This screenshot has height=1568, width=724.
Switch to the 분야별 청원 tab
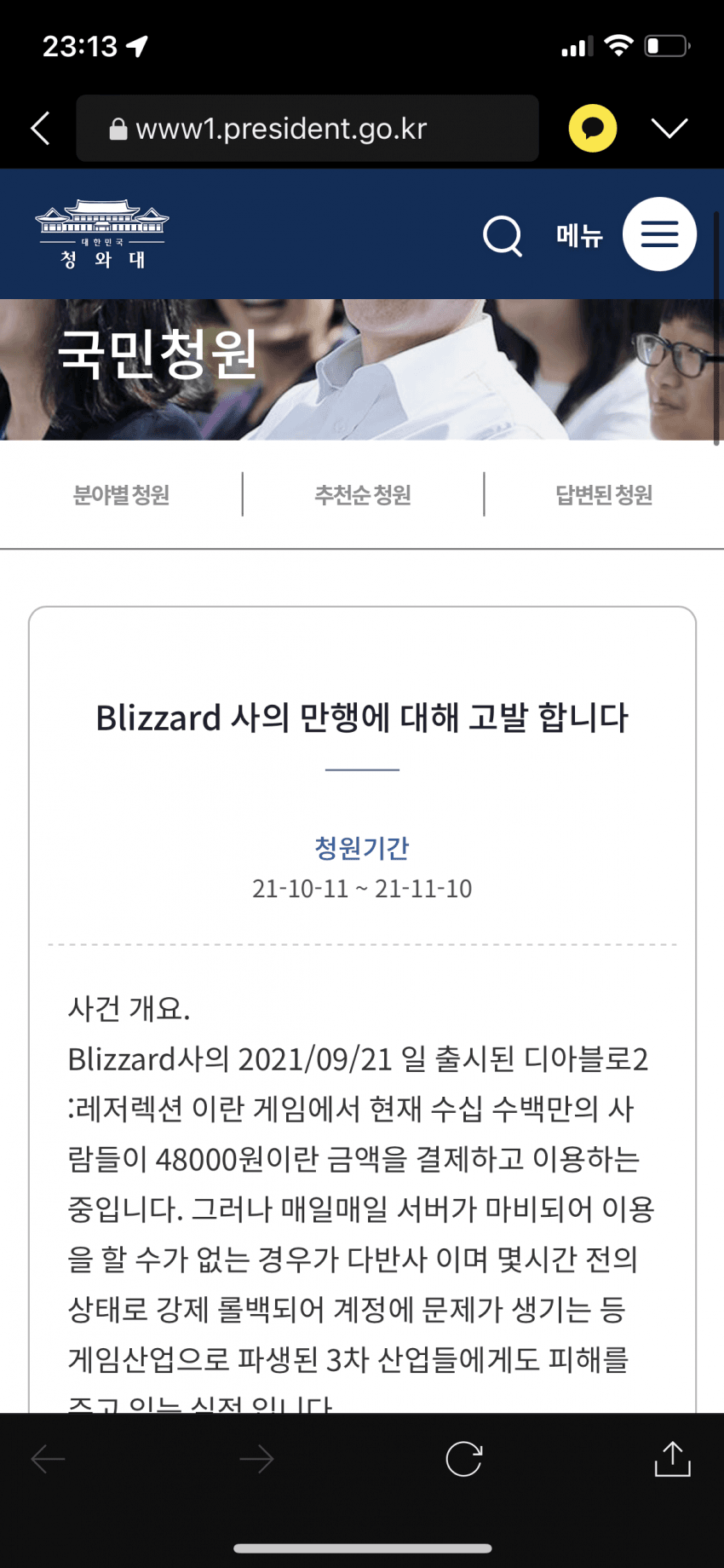121,494
